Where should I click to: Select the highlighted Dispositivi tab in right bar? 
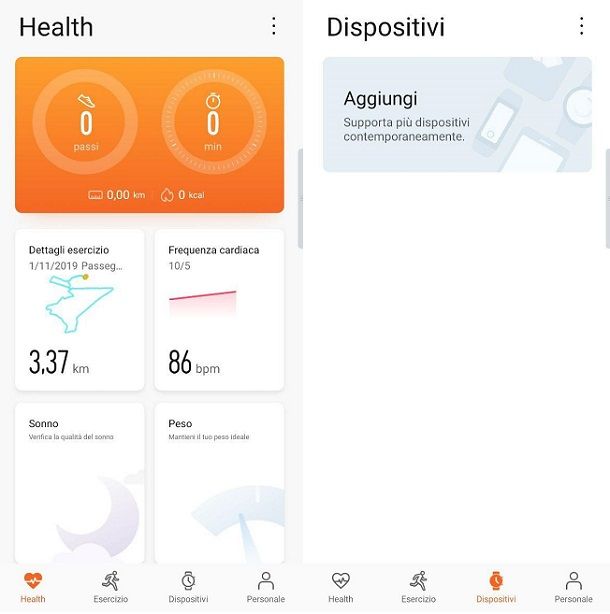(496, 587)
